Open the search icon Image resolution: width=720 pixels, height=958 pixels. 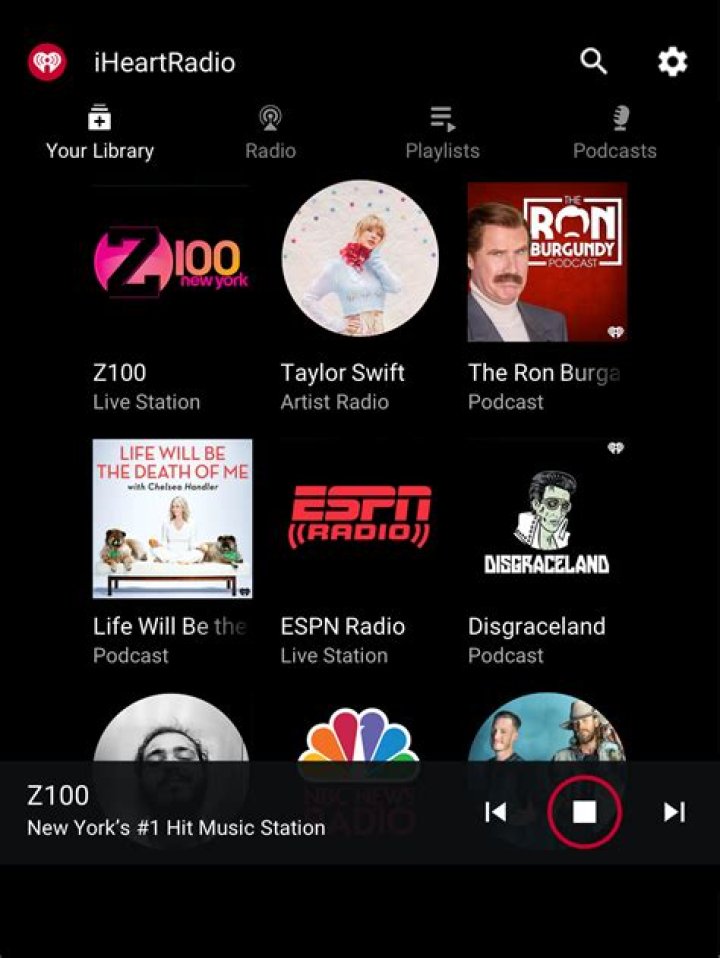coord(594,62)
